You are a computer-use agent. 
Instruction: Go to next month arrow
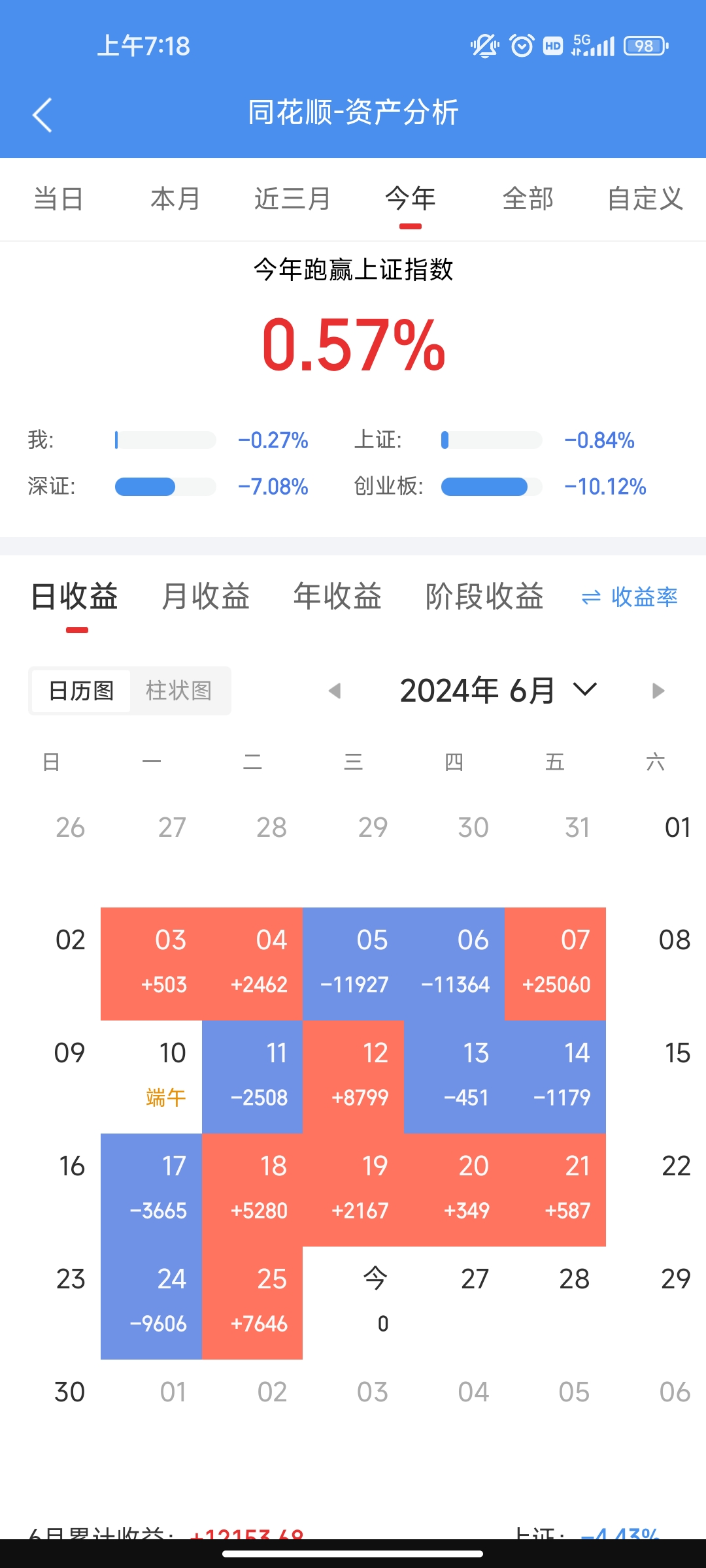658,691
